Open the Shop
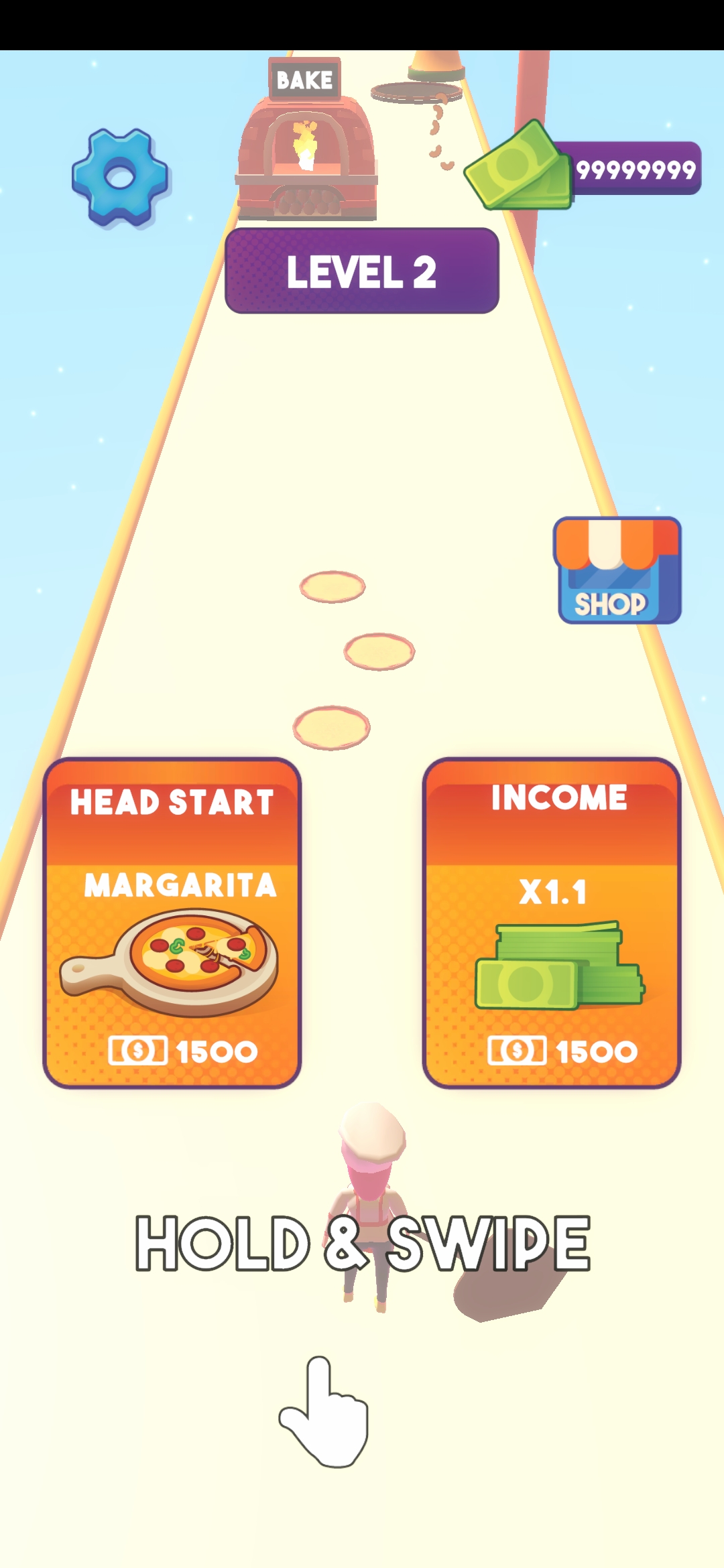The width and height of the screenshot is (724, 1568). [617, 571]
